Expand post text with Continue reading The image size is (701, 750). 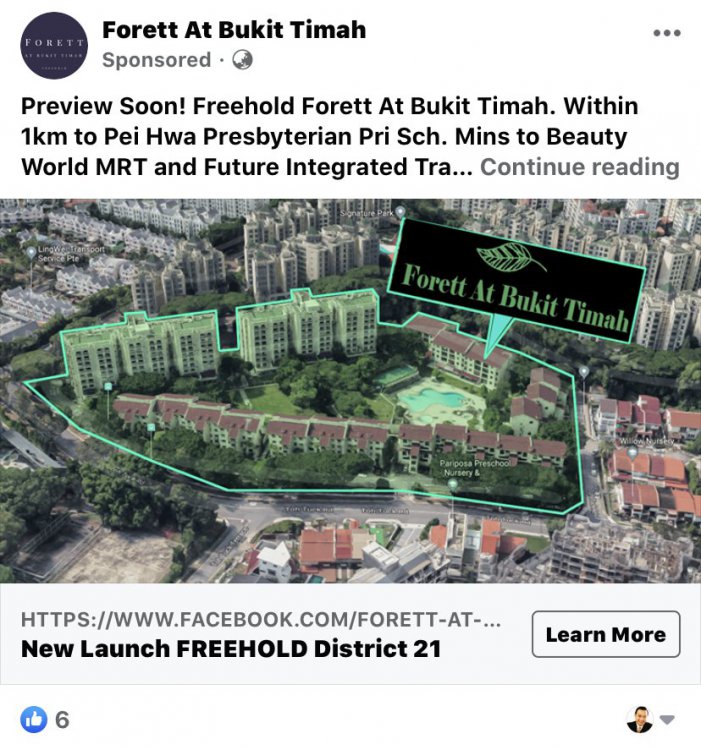579,167
